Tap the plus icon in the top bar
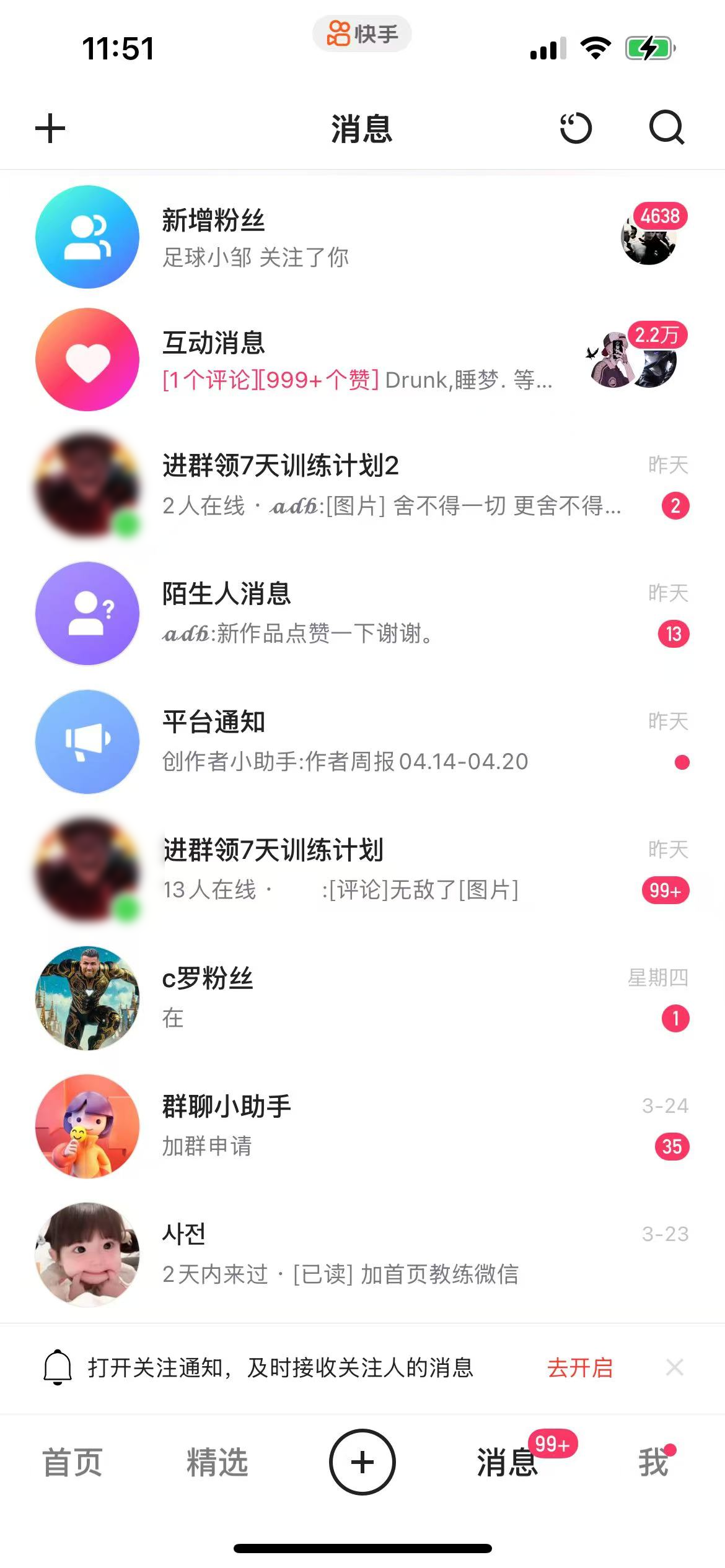 tap(50, 129)
